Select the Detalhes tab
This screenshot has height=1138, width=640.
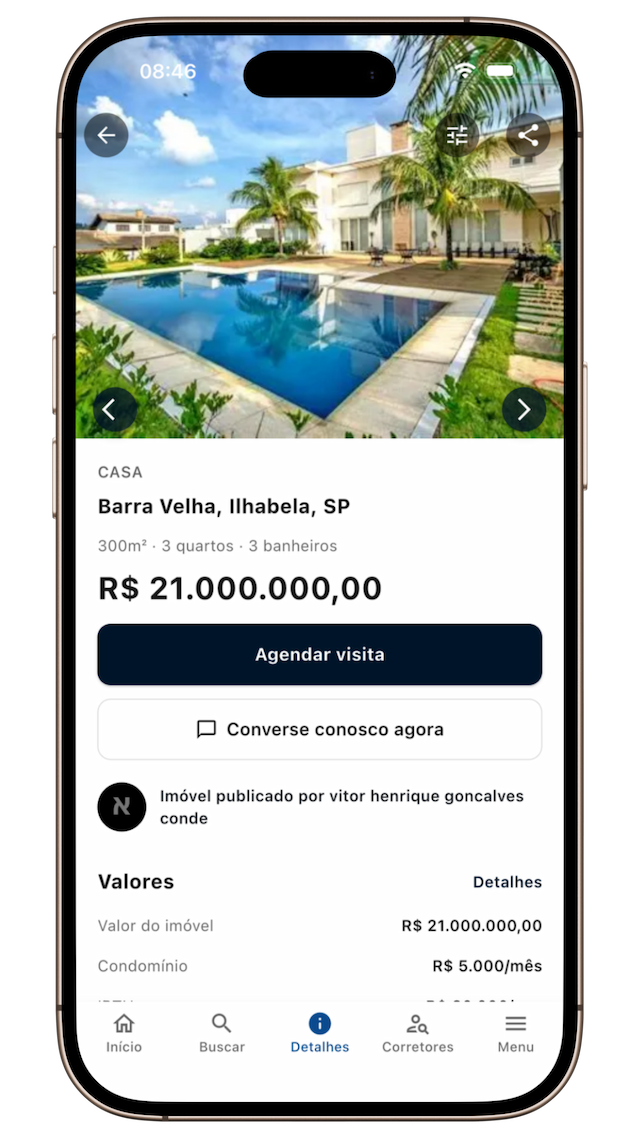click(x=320, y=1033)
